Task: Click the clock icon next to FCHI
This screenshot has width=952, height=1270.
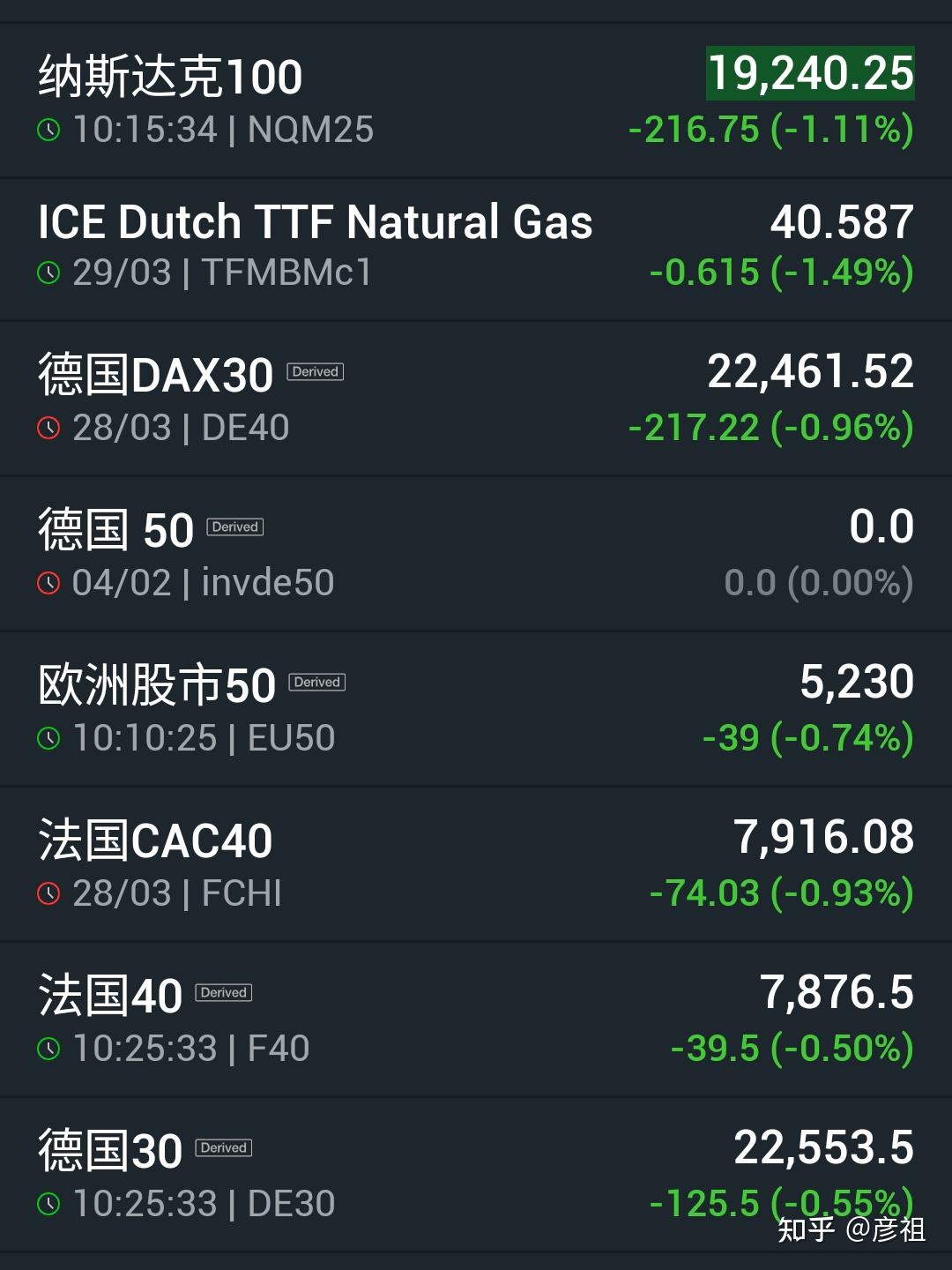Action: (x=48, y=893)
